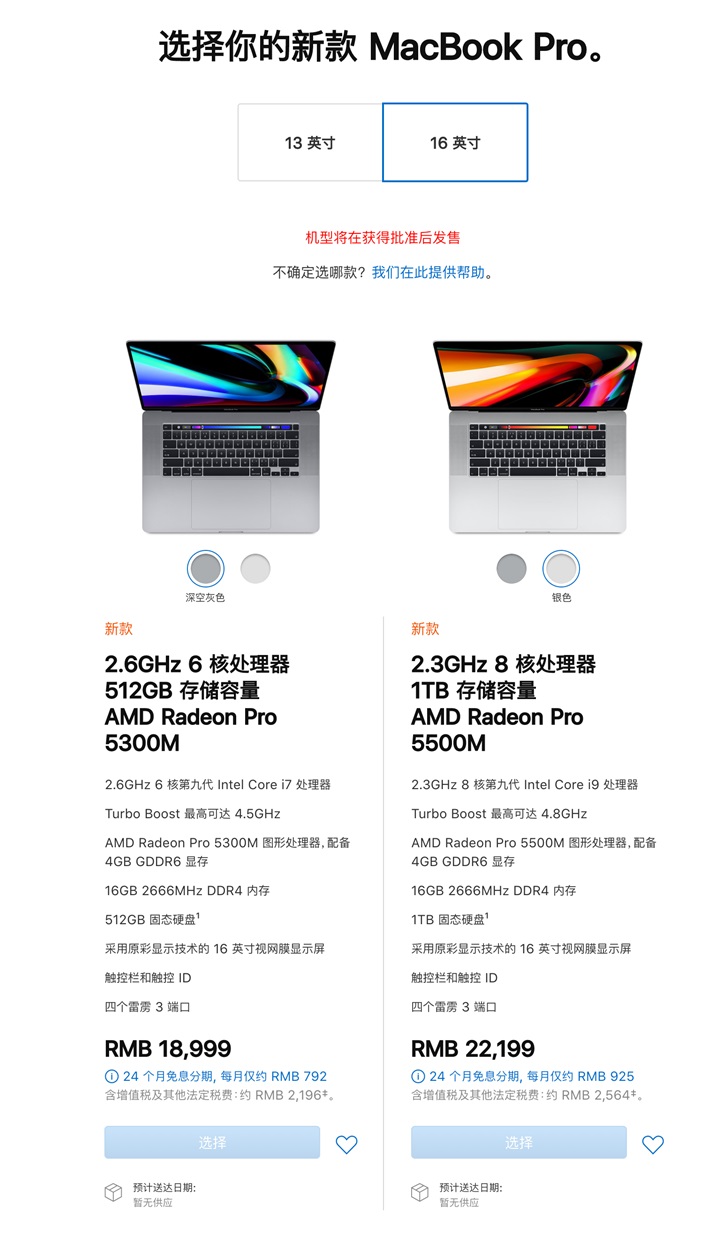Select the 银色 color swatch for the left MacBook
The image size is (728, 1256).
coord(255,568)
